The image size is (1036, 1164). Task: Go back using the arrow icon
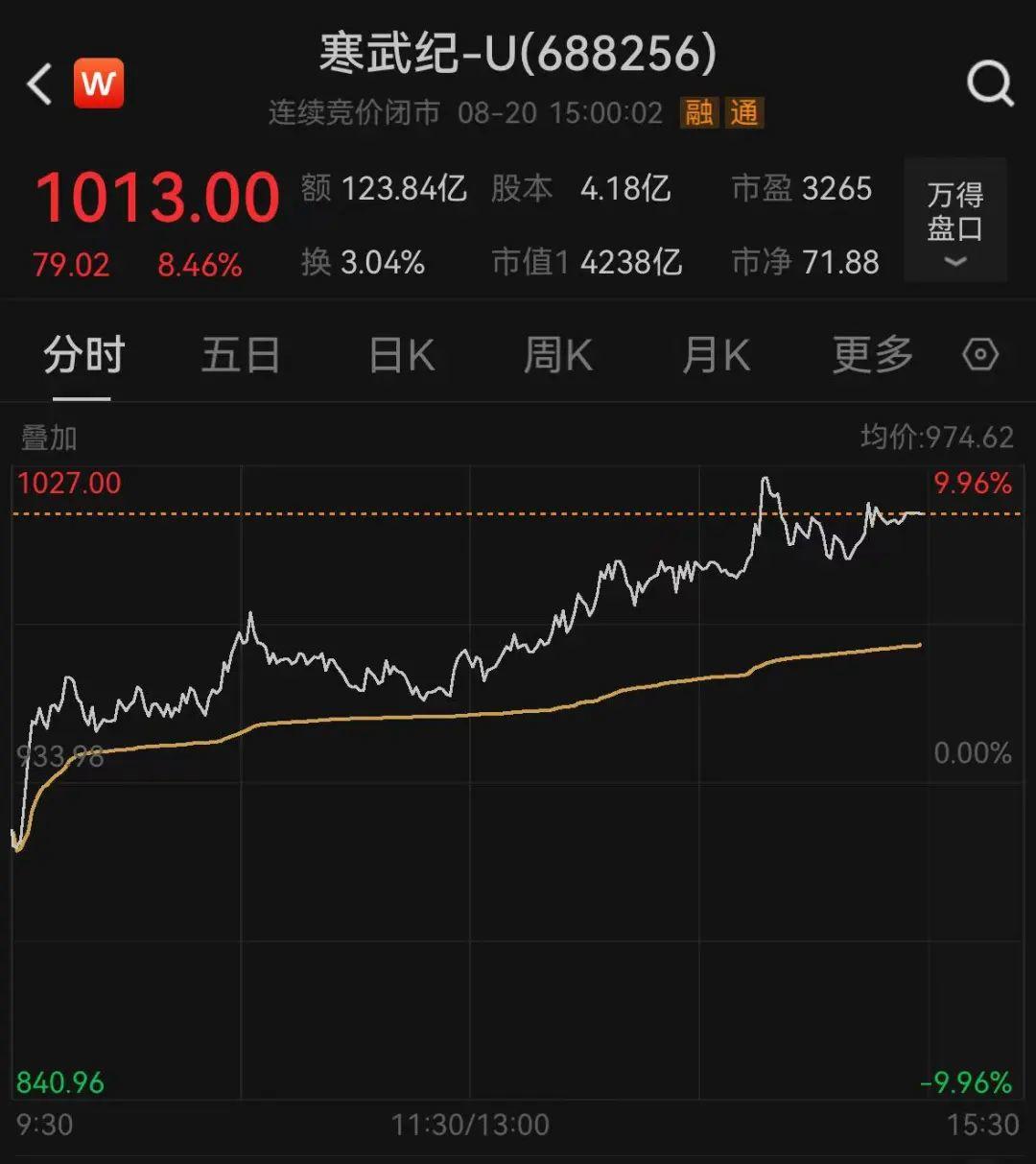coord(39,84)
